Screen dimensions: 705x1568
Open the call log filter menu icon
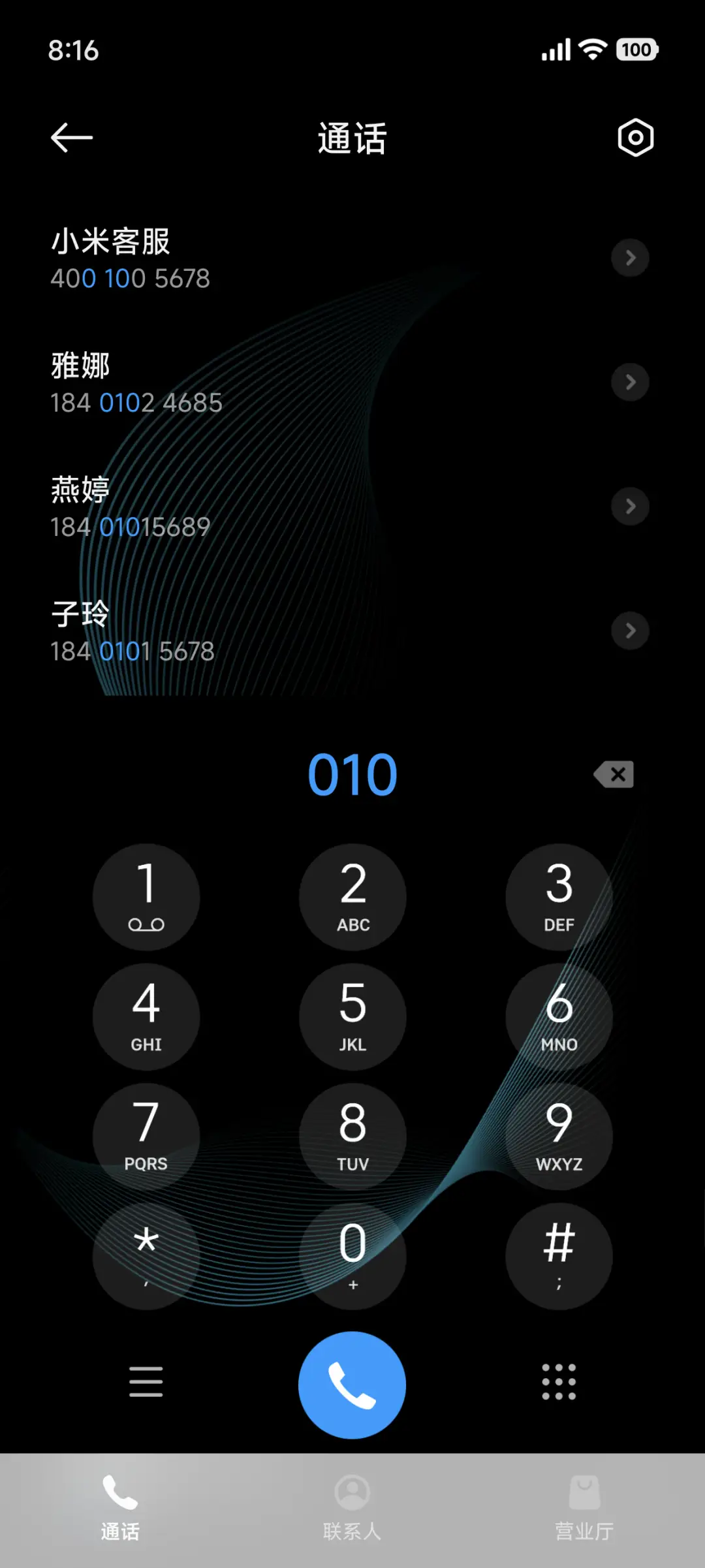click(146, 1383)
